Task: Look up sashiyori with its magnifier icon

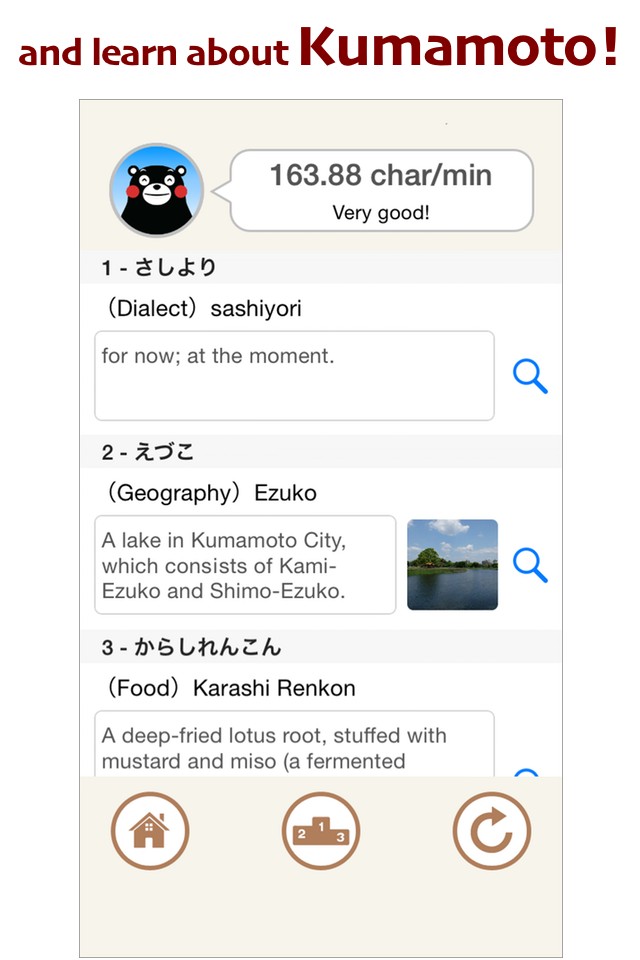Action: [x=530, y=376]
